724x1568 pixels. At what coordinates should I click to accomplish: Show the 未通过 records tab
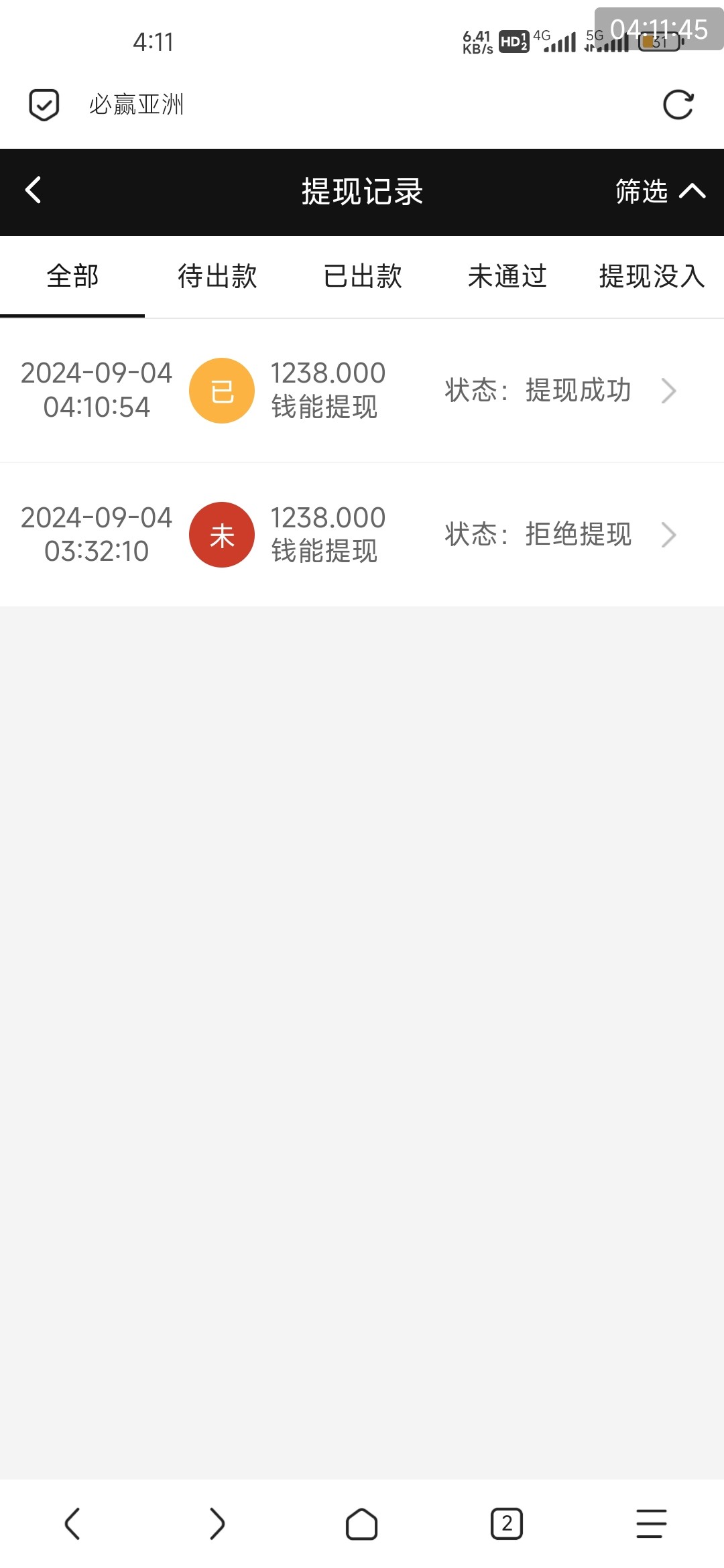507,276
